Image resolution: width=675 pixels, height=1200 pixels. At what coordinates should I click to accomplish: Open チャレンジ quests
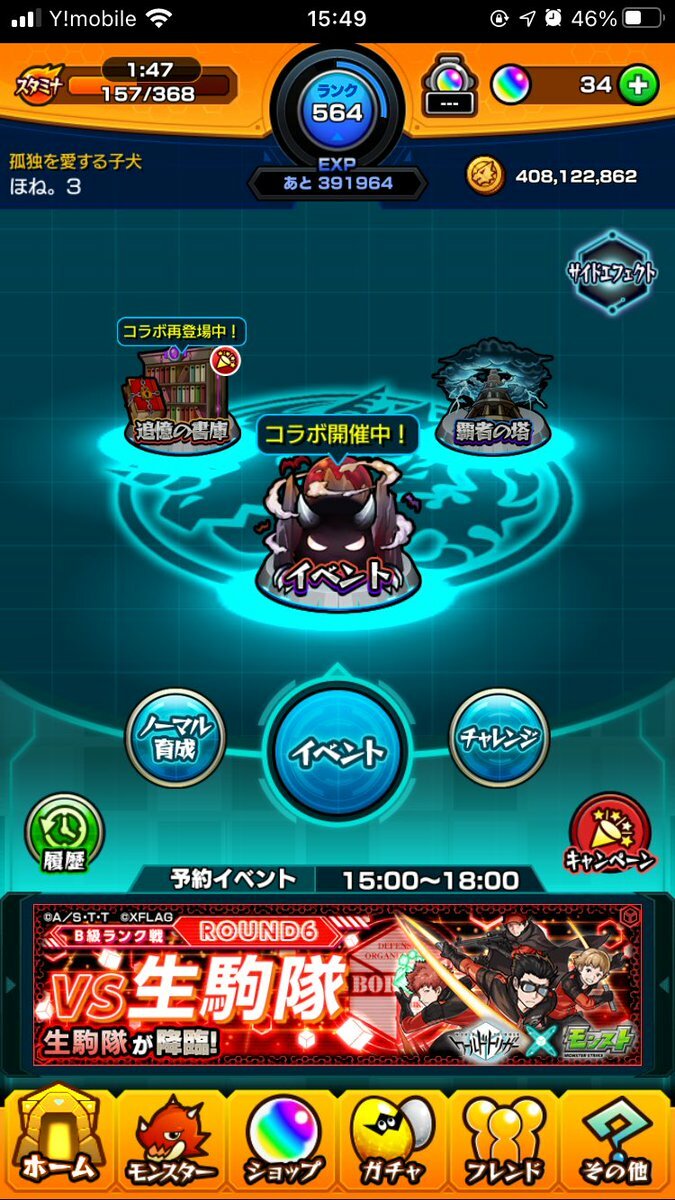[x=499, y=738]
